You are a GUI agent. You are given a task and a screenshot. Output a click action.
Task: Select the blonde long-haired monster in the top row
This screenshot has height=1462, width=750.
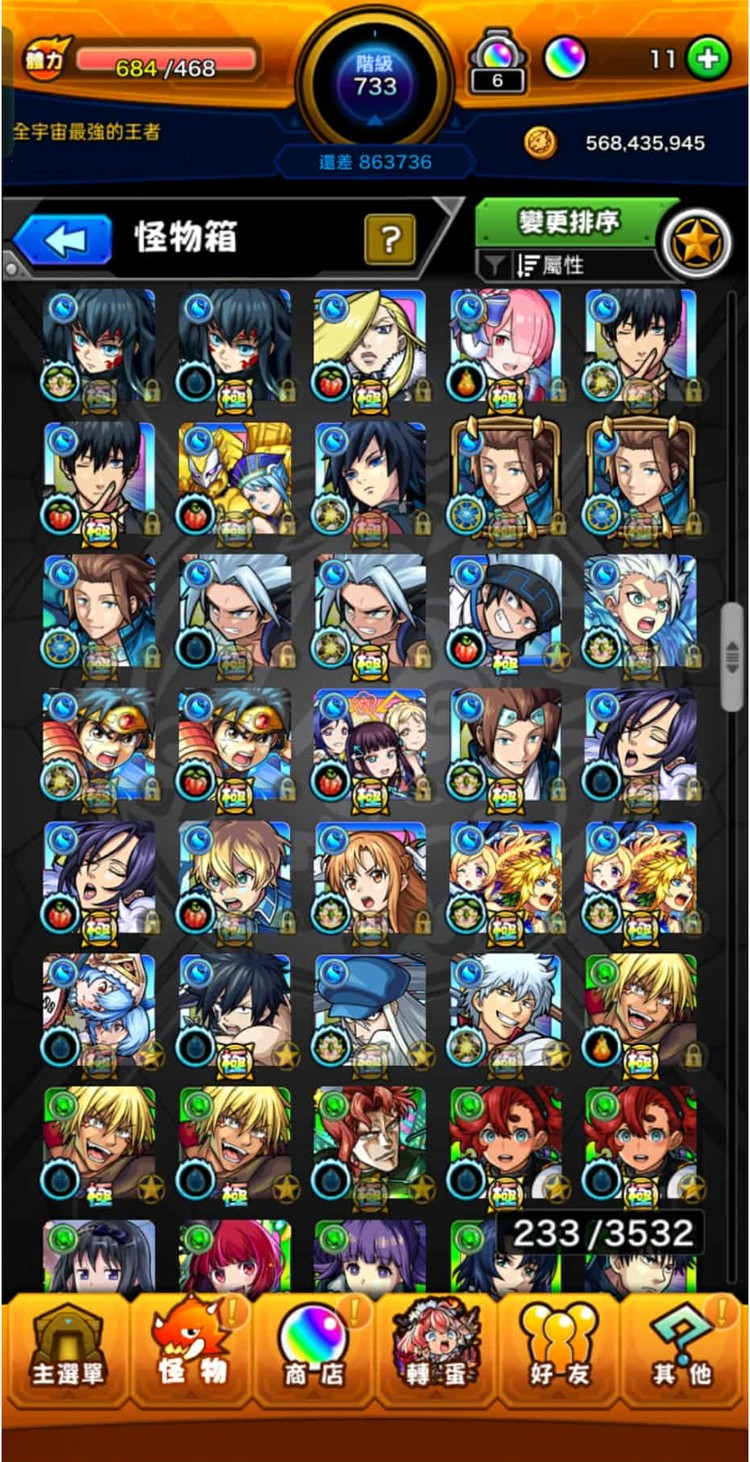pyautogui.click(x=370, y=343)
